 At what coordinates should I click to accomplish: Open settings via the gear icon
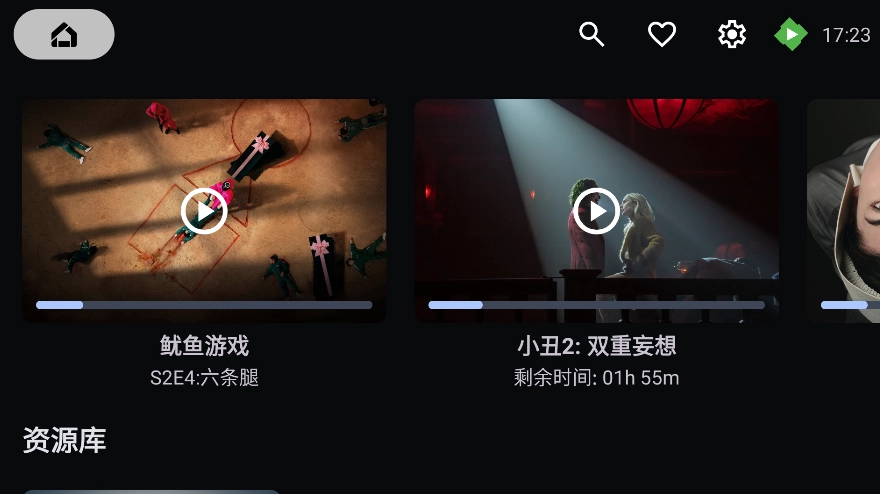732,35
